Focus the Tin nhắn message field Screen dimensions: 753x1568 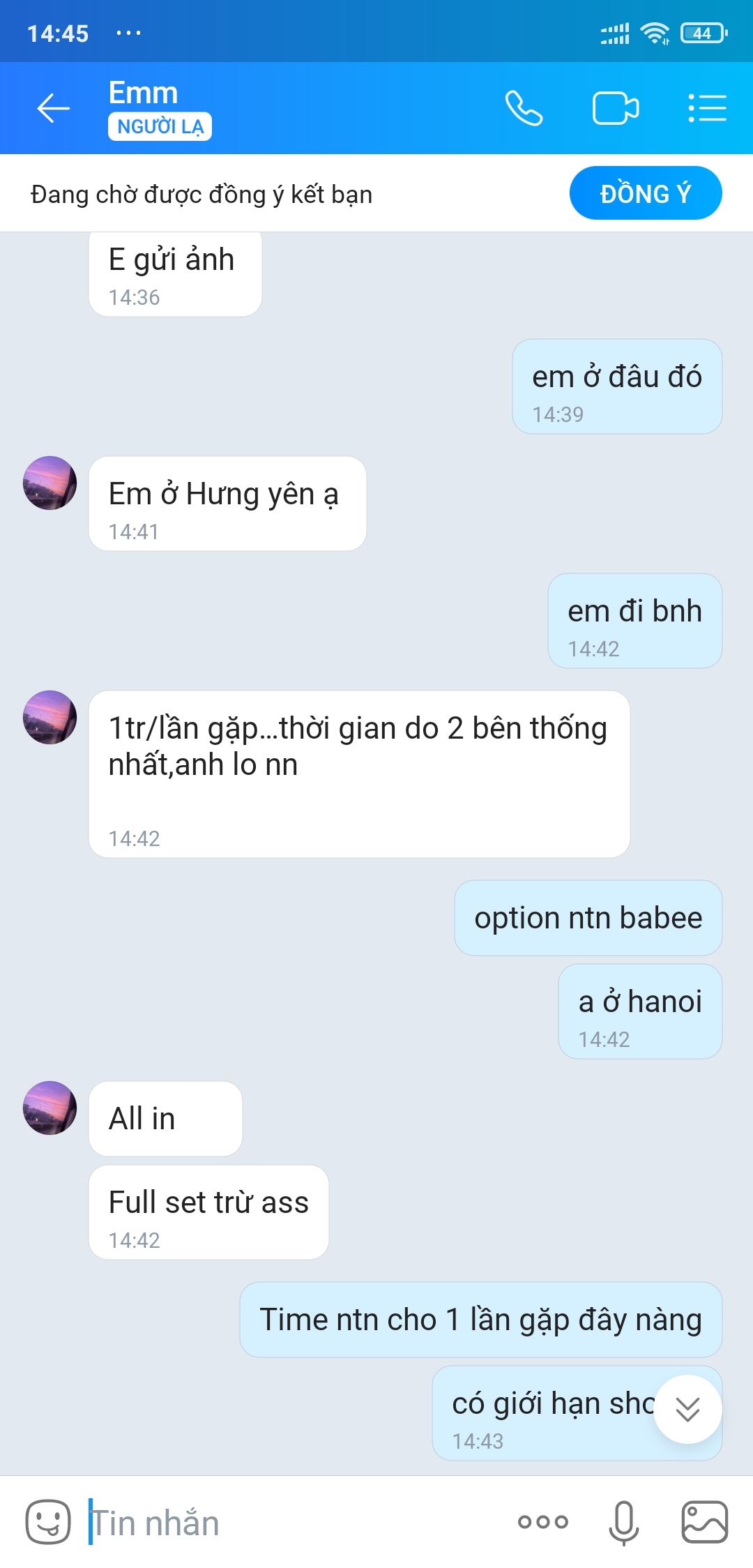pos(293,1522)
